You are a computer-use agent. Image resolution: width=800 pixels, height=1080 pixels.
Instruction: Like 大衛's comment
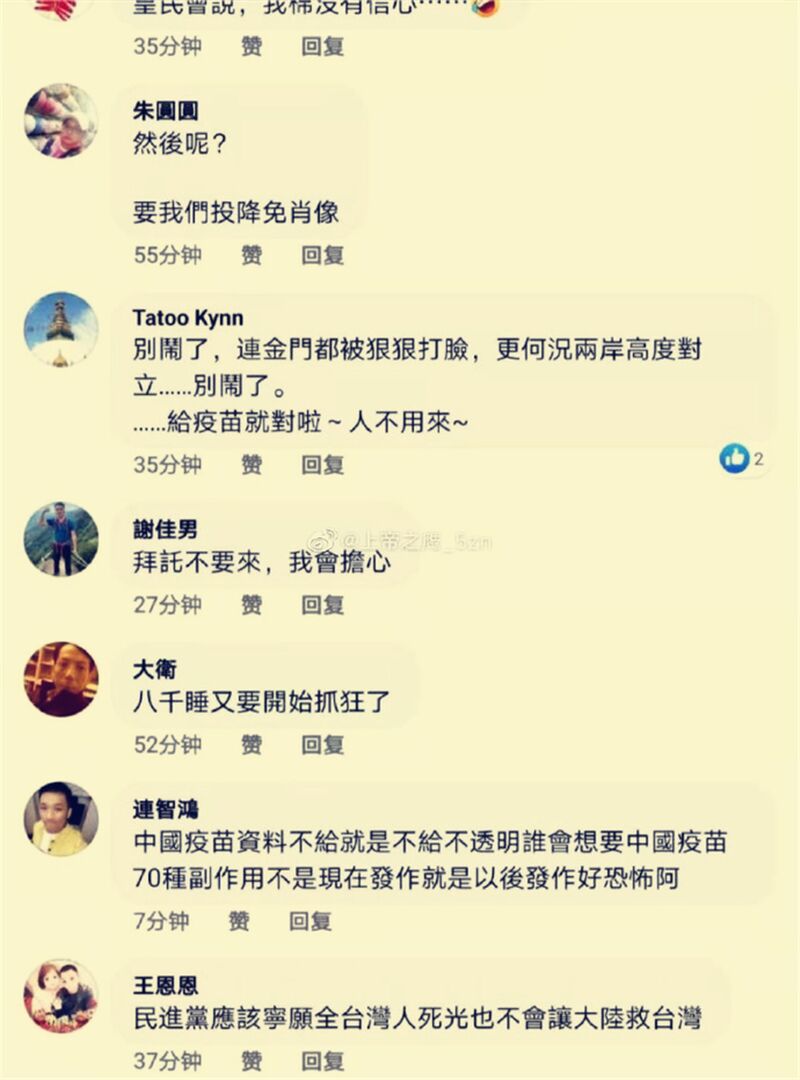(x=252, y=744)
